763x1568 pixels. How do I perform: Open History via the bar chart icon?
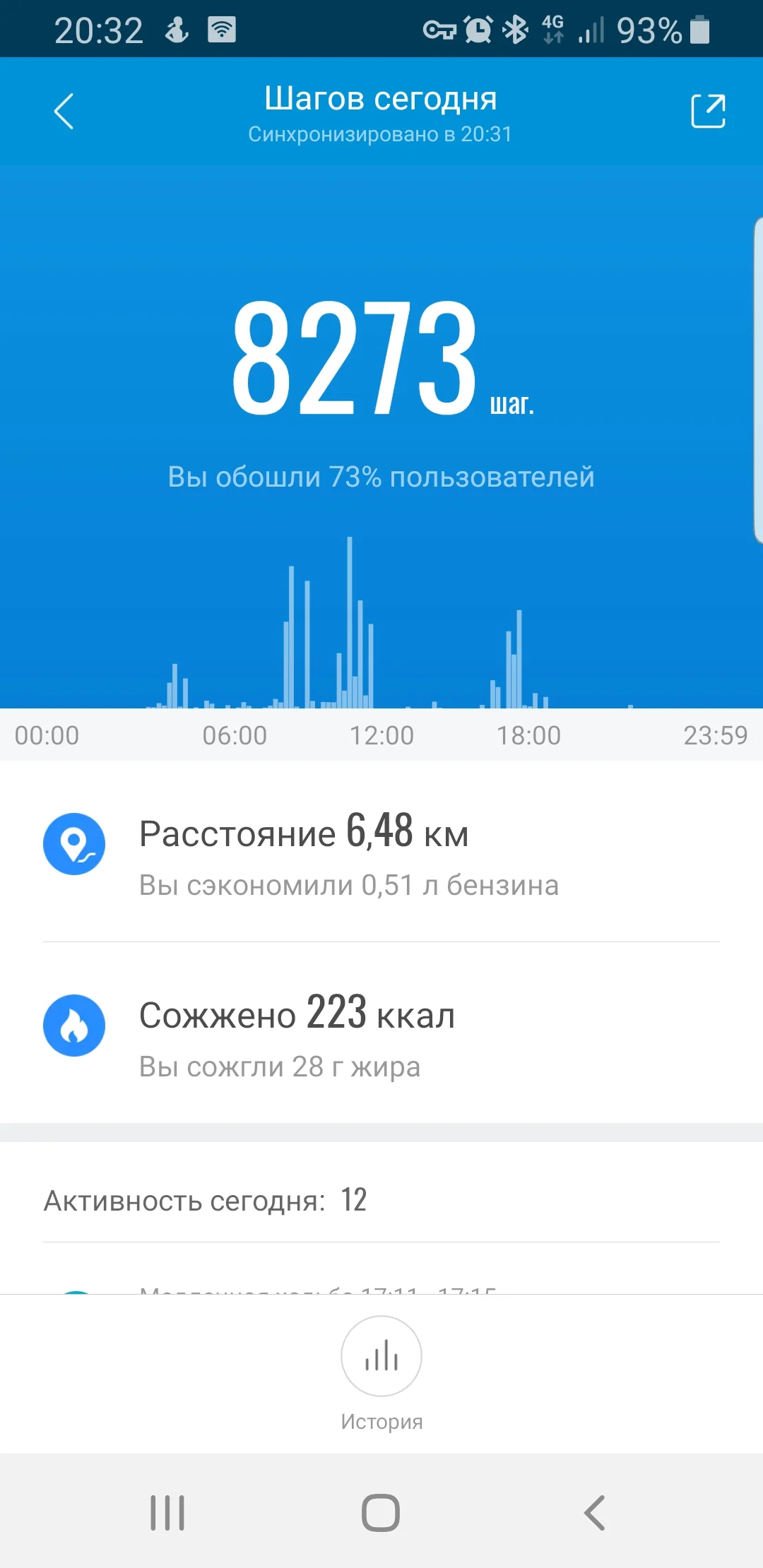pos(381,1356)
